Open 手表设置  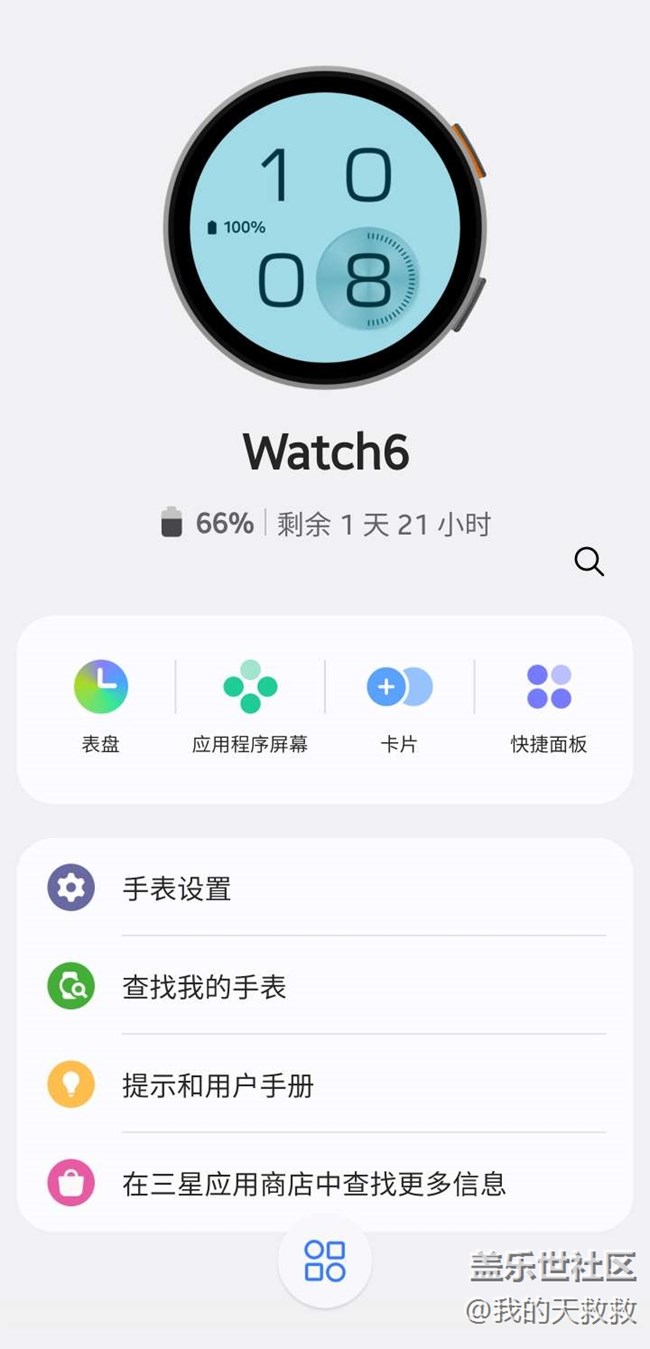[325, 888]
